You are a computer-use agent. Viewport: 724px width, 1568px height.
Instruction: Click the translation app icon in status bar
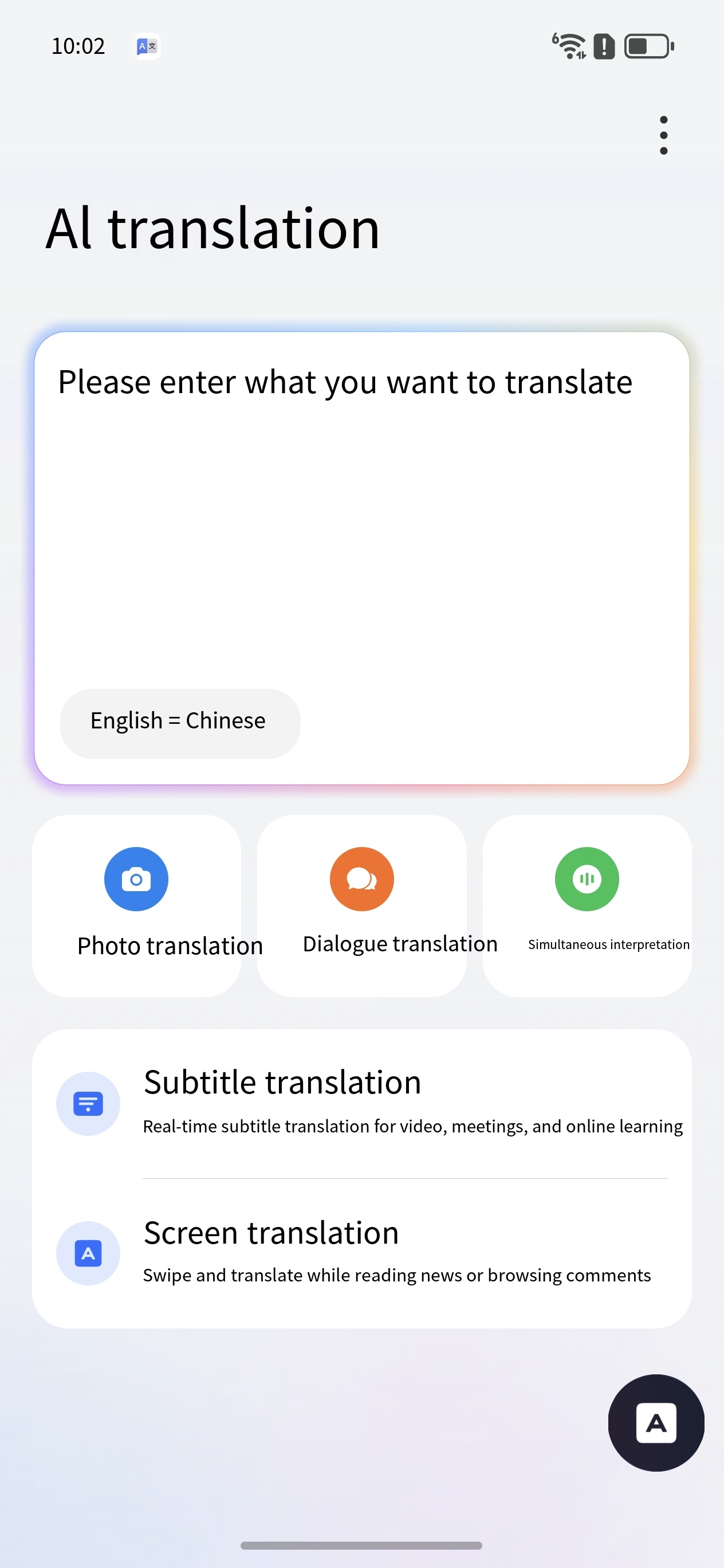point(147,45)
